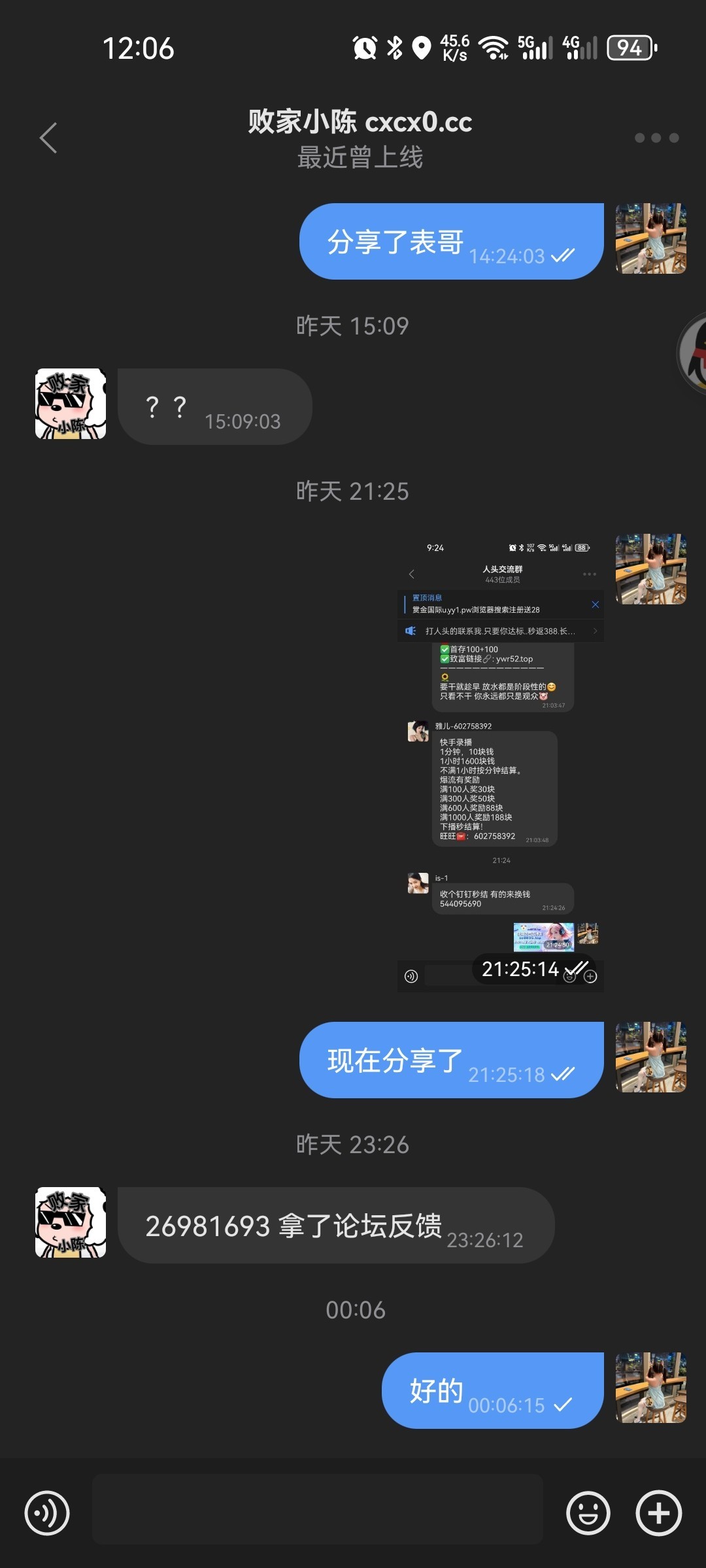The width and height of the screenshot is (706, 1568).
Task: Go back from the chat
Action: pos(48,138)
